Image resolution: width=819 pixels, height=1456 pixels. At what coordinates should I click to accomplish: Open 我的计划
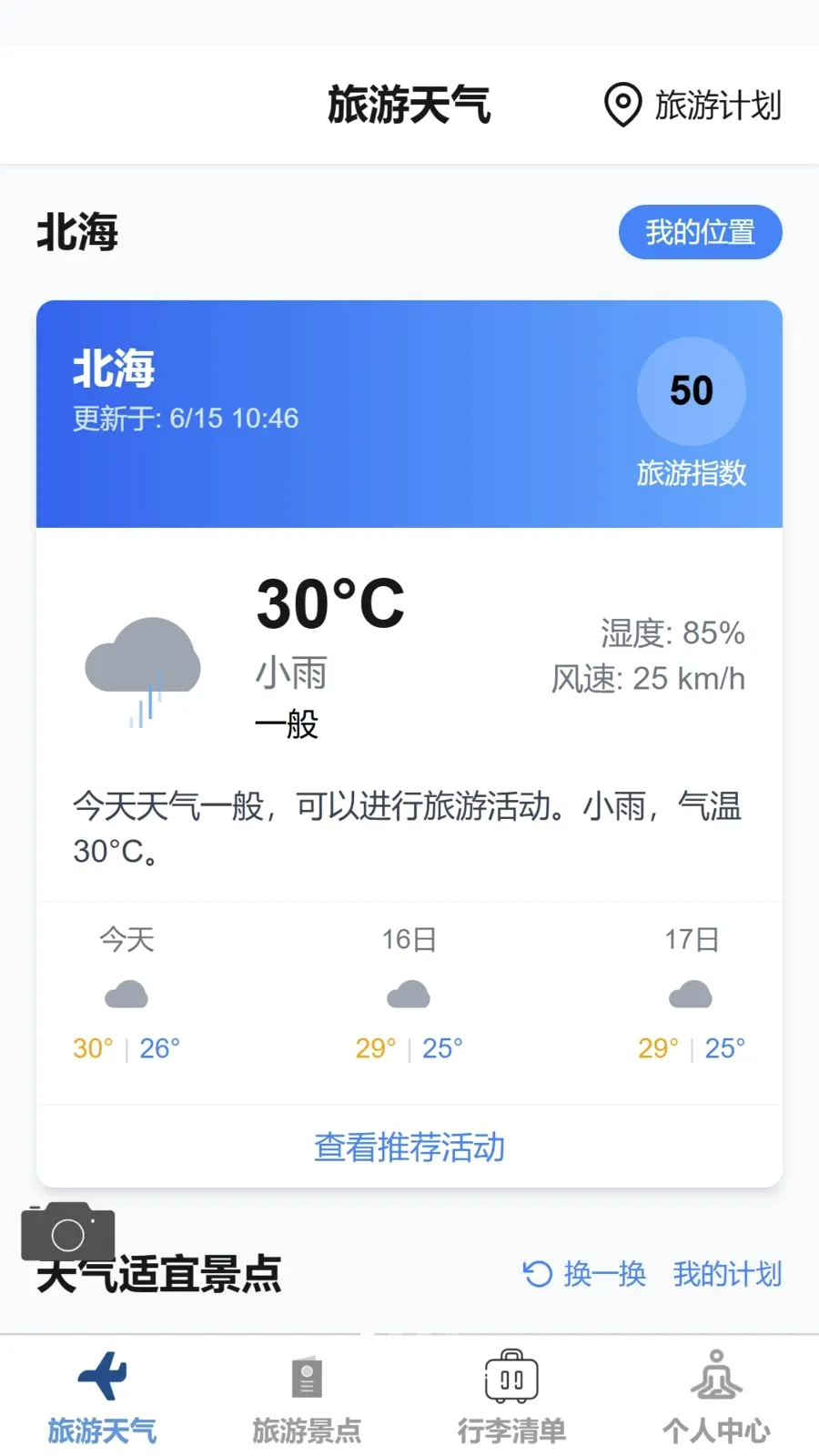tap(728, 1274)
